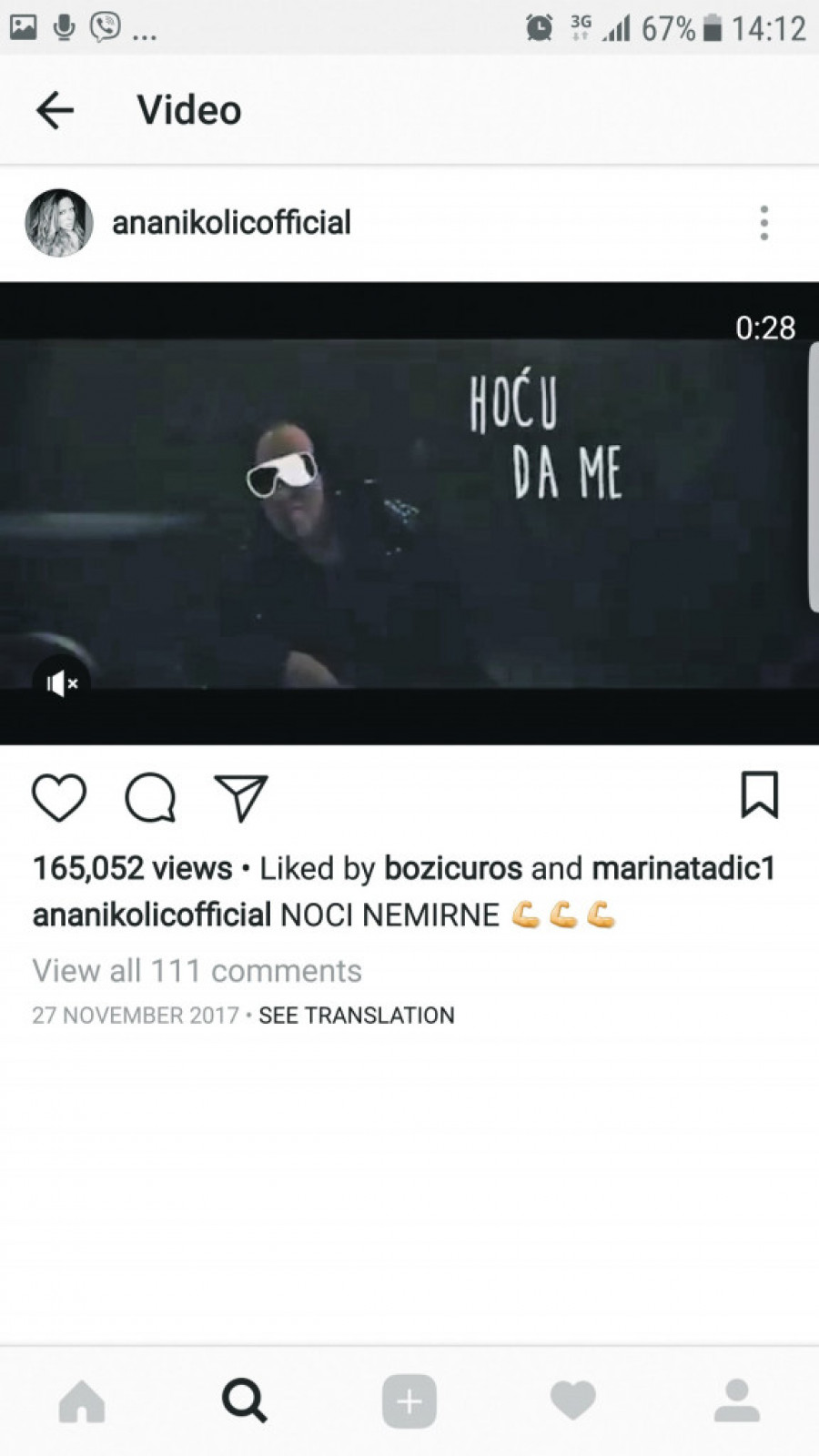The image size is (819, 1456).
Task: Open the Search and Explore tab
Action: click(245, 1401)
